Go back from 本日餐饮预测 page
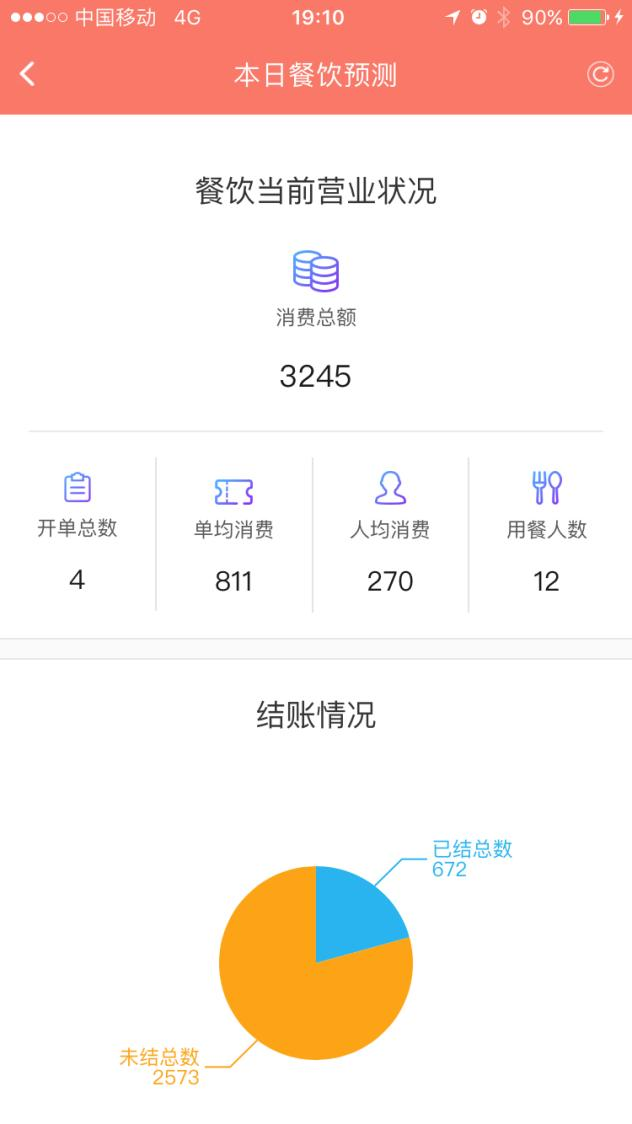This screenshot has width=632, height=1124. click(27, 74)
